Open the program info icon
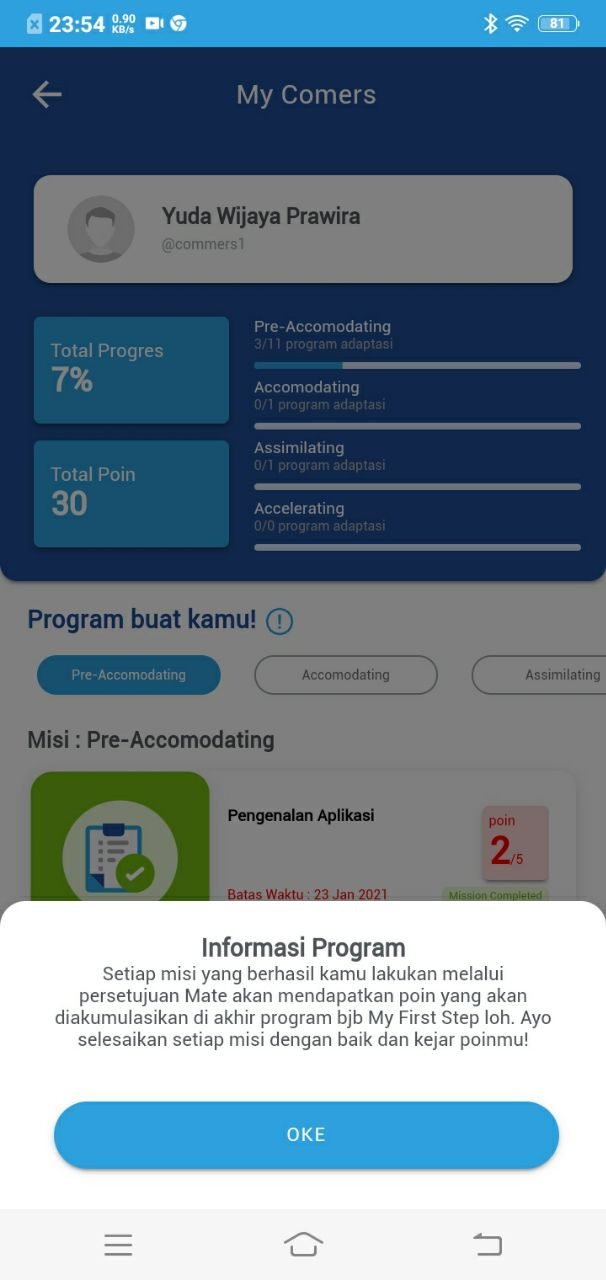The image size is (606, 1280). tap(280, 622)
